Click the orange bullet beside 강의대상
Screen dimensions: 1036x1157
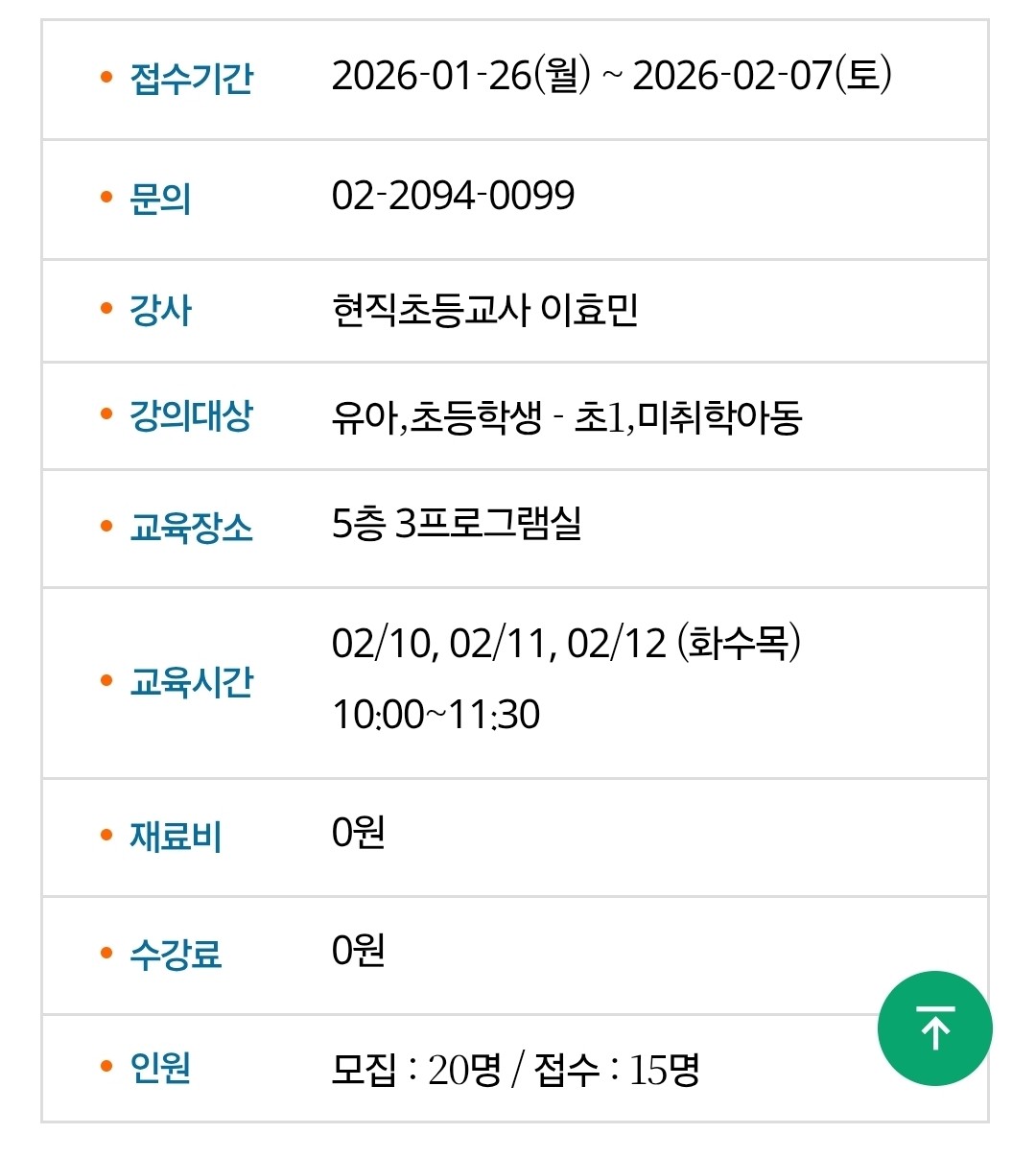105,414
